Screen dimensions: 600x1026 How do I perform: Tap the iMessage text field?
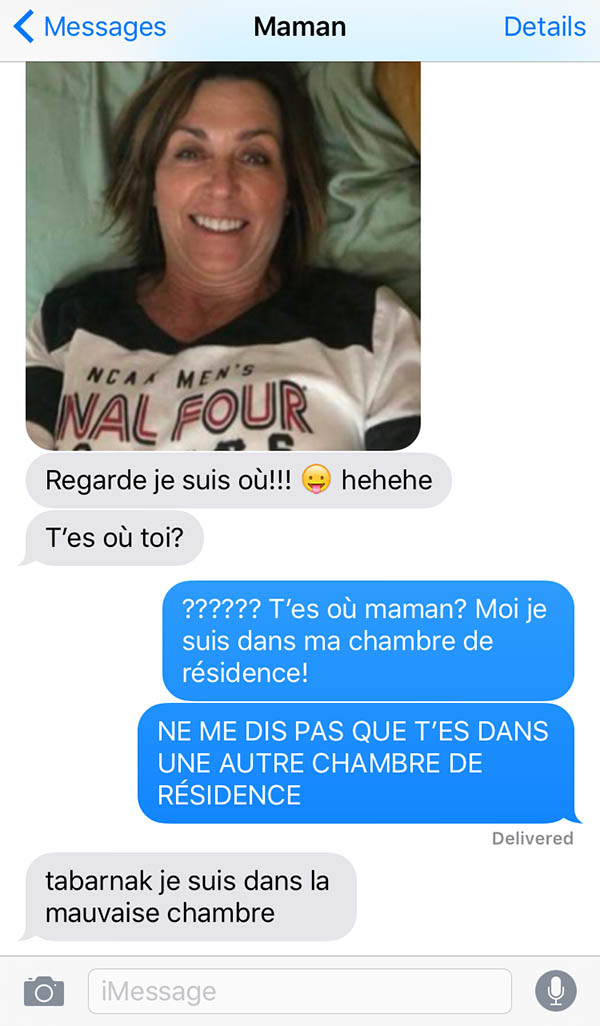point(300,991)
